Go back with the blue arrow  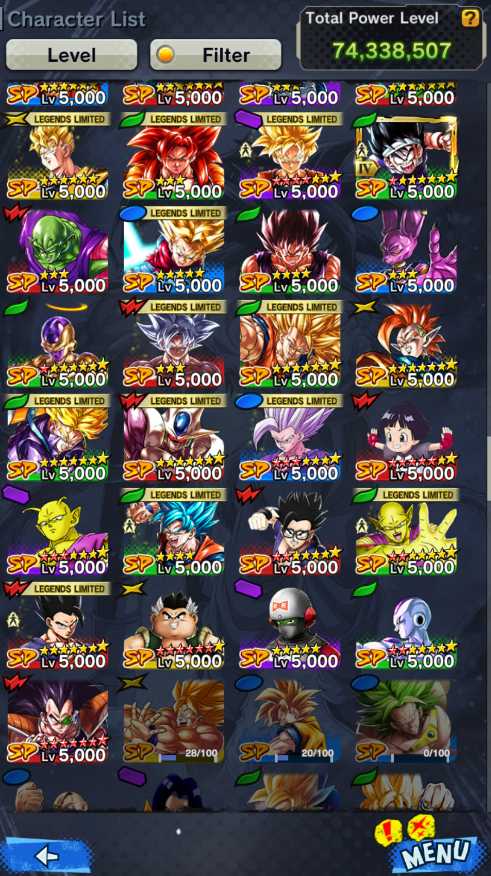coord(47,855)
